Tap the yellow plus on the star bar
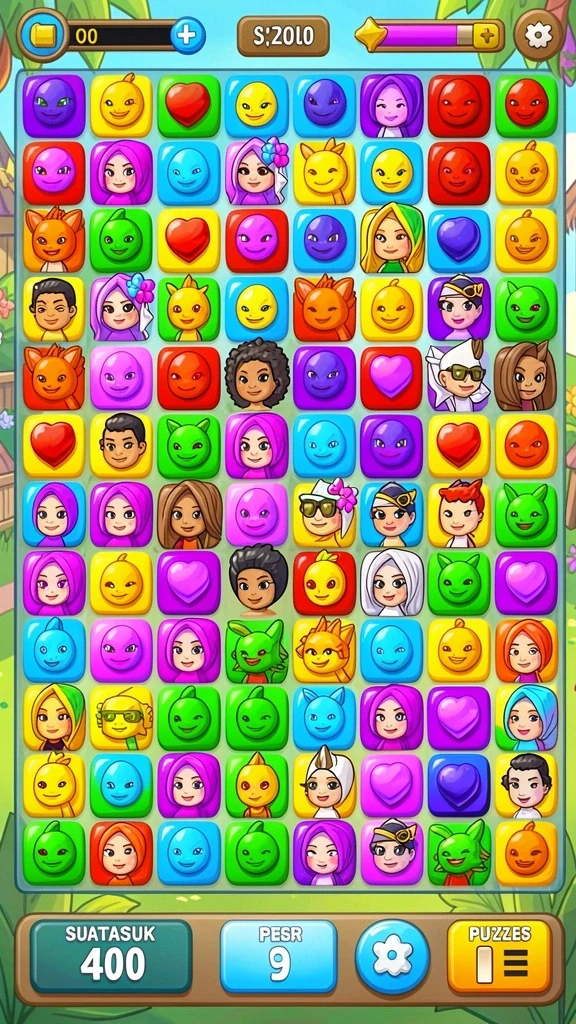Screen dimensions: 576x1024 (x=486, y=35)
